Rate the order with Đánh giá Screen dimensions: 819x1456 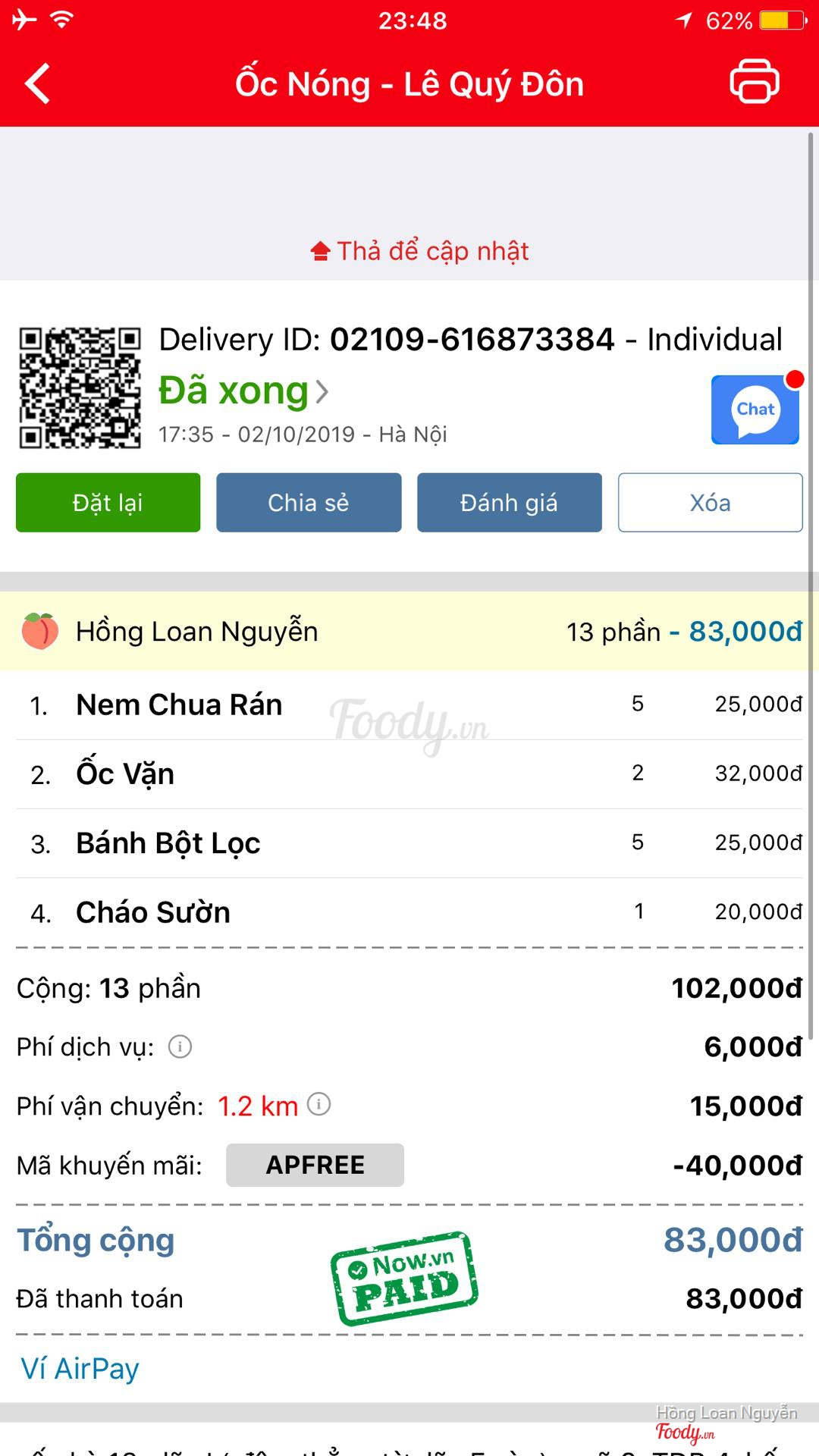point(509,503)
